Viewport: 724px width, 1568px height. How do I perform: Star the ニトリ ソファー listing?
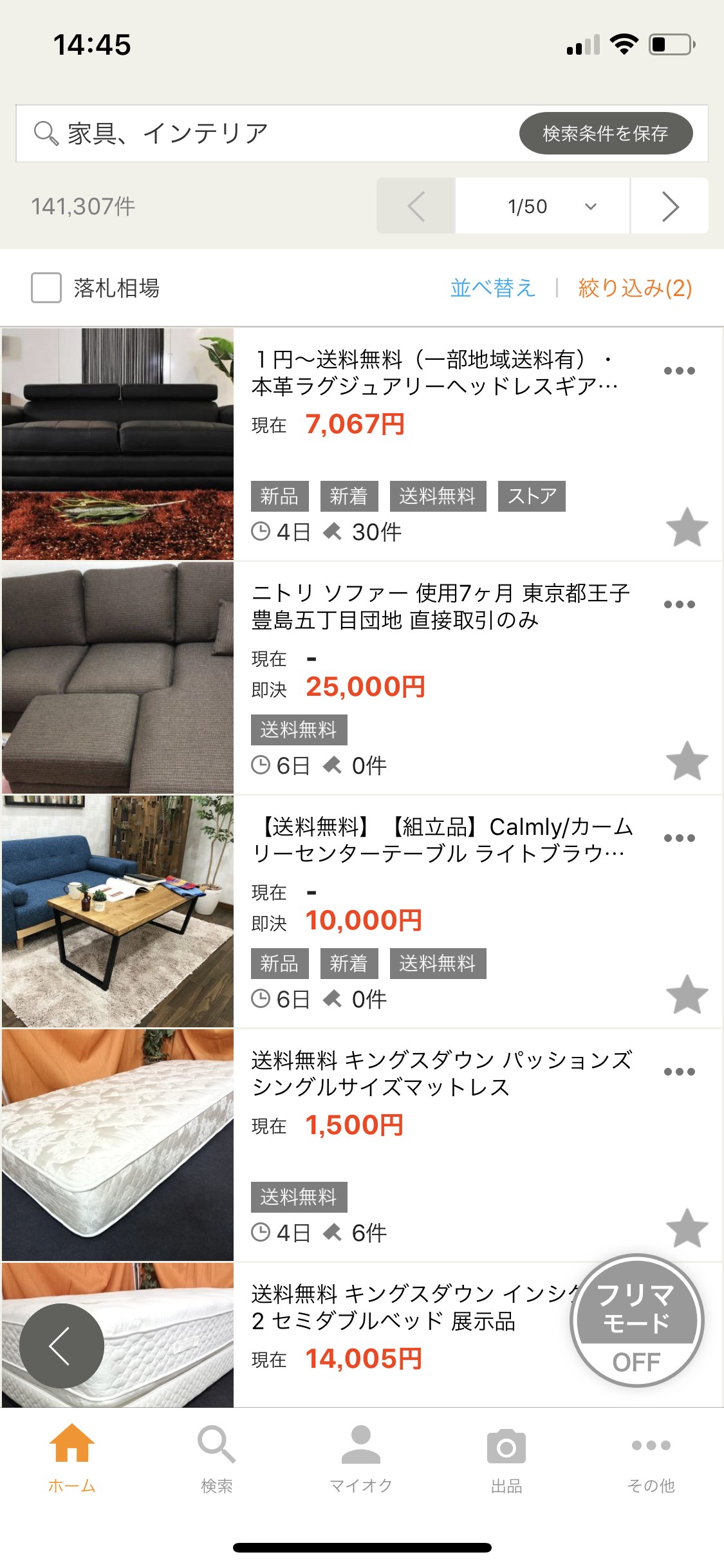pos(687,761)
